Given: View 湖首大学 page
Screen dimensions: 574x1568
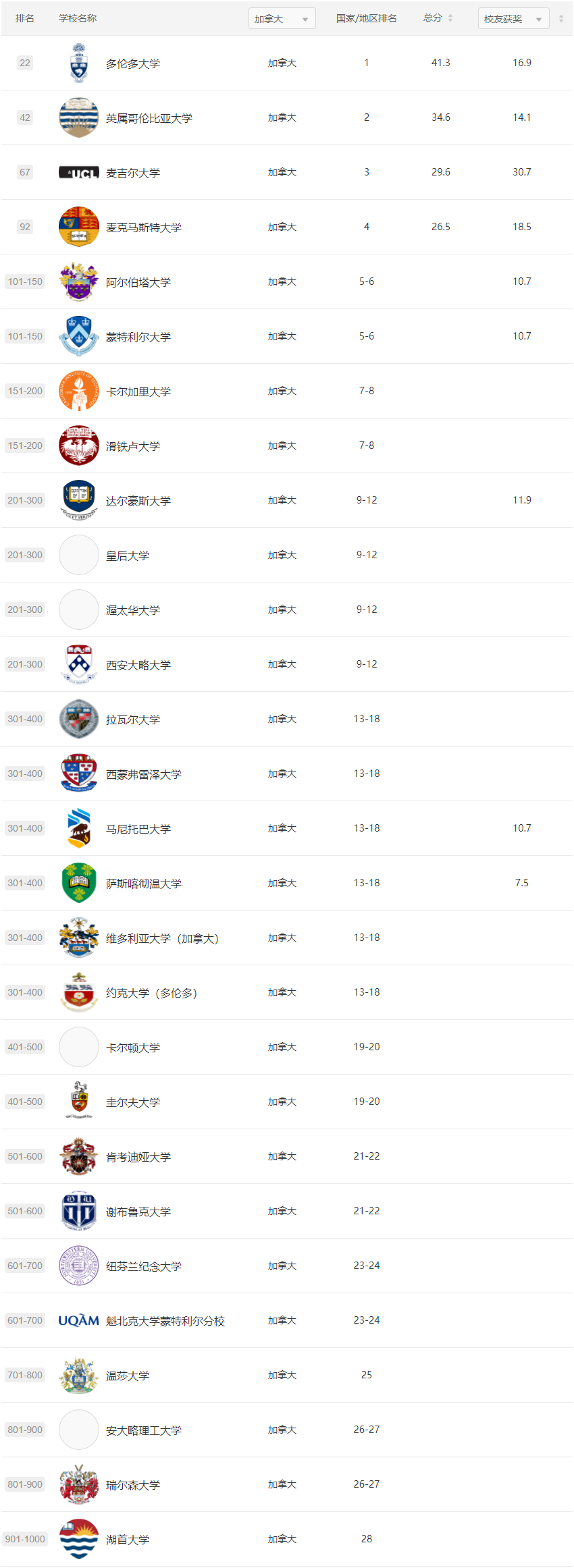Looking at the screenshot, I should 128,1540.
